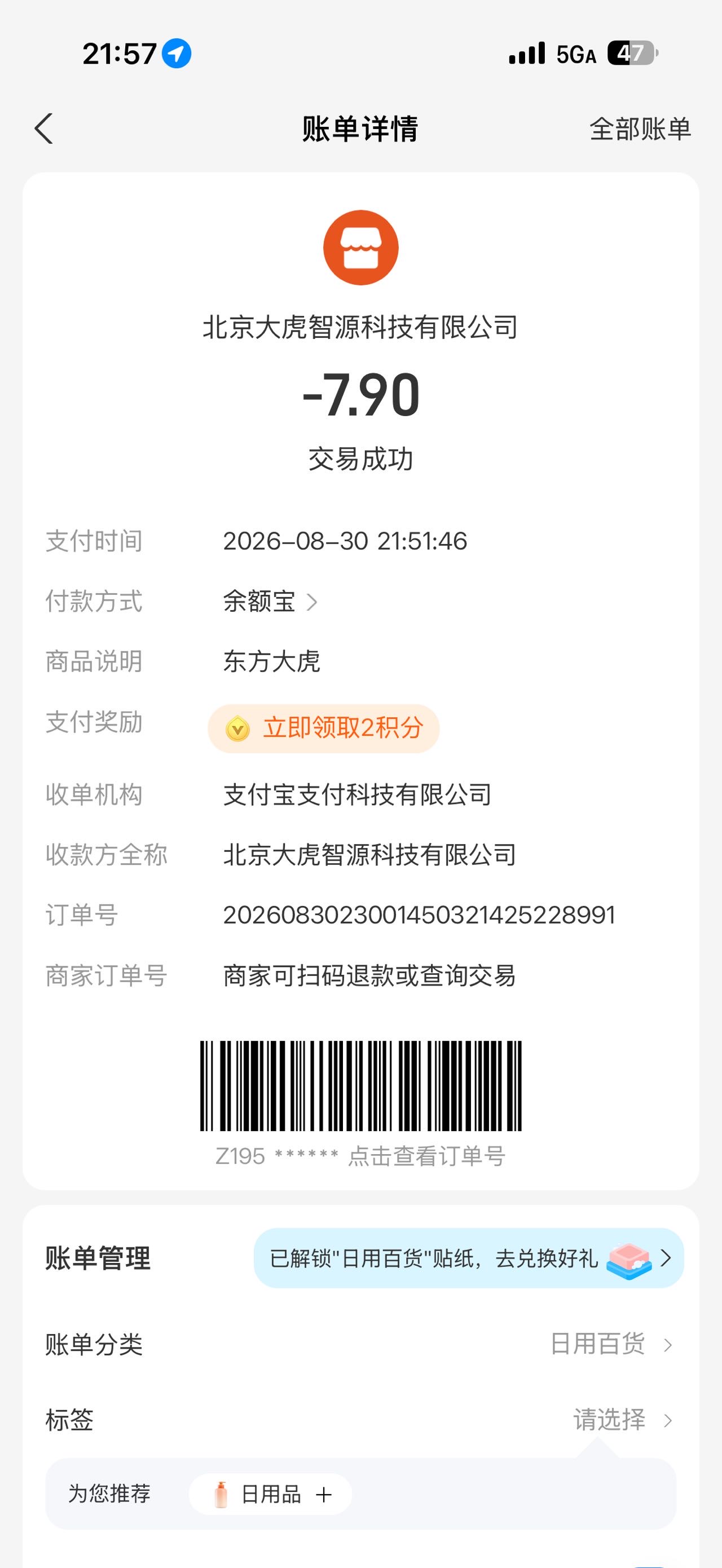This screenshot has height=1568, width=722.
Task: Claim the 立即领取2积分 reward
Action: click(x=324, y=728)
